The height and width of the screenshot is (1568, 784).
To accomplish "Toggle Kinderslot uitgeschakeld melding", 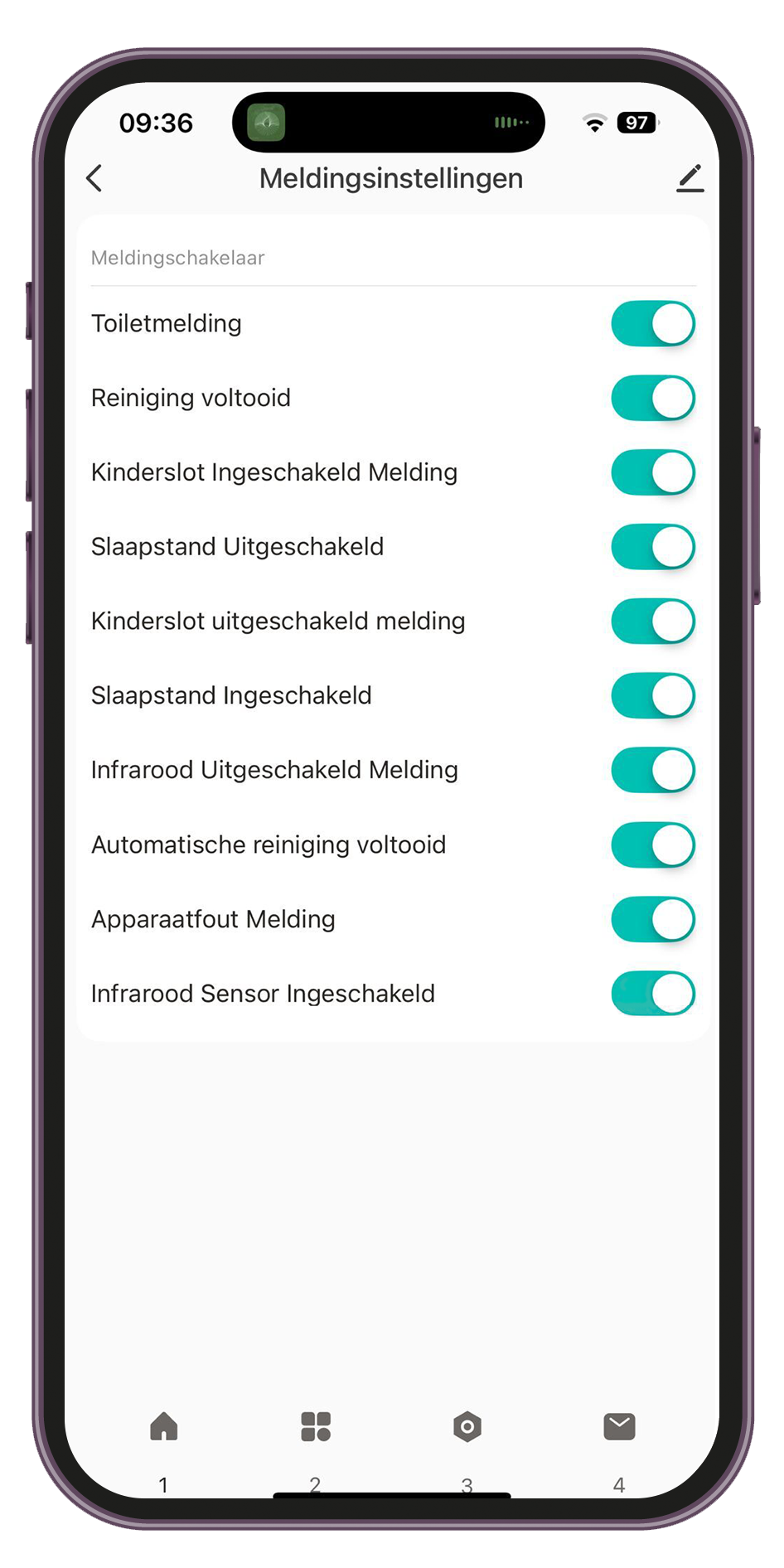I will 652,622.
